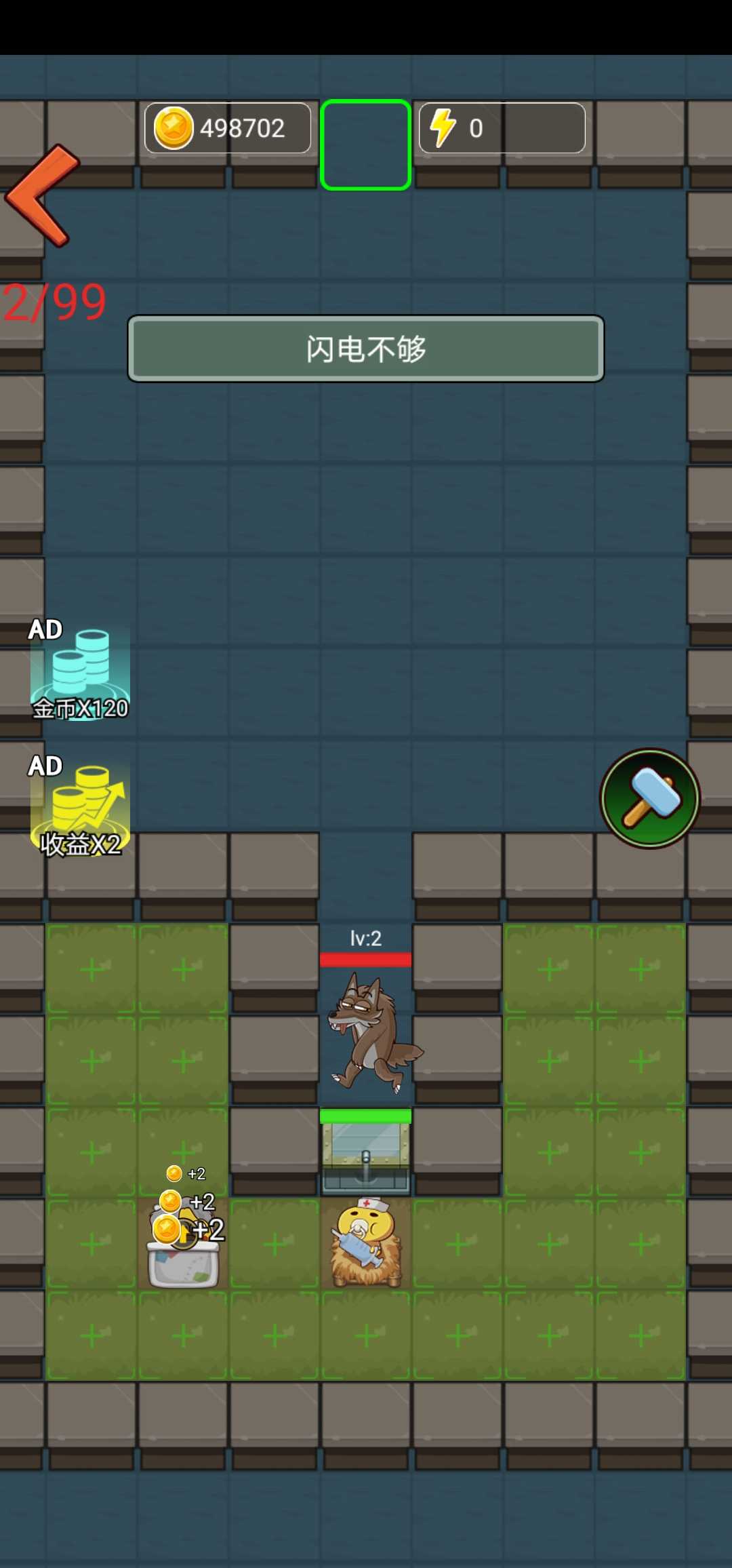The height and width of the screenshot is (1568, 732).
Task: Tap the orange back arrow
Action: pos(42,195)
